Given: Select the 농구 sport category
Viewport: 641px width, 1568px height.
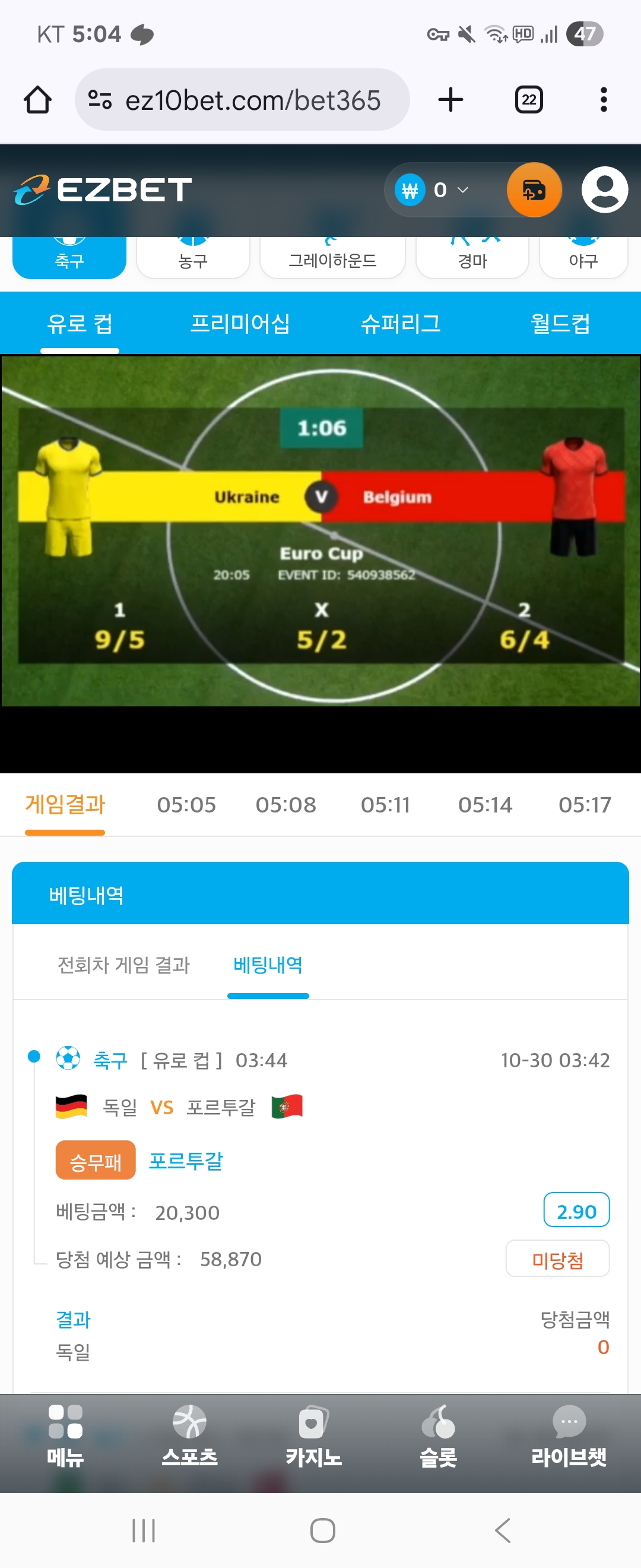Looking at the screenshot, I should 193,259.
